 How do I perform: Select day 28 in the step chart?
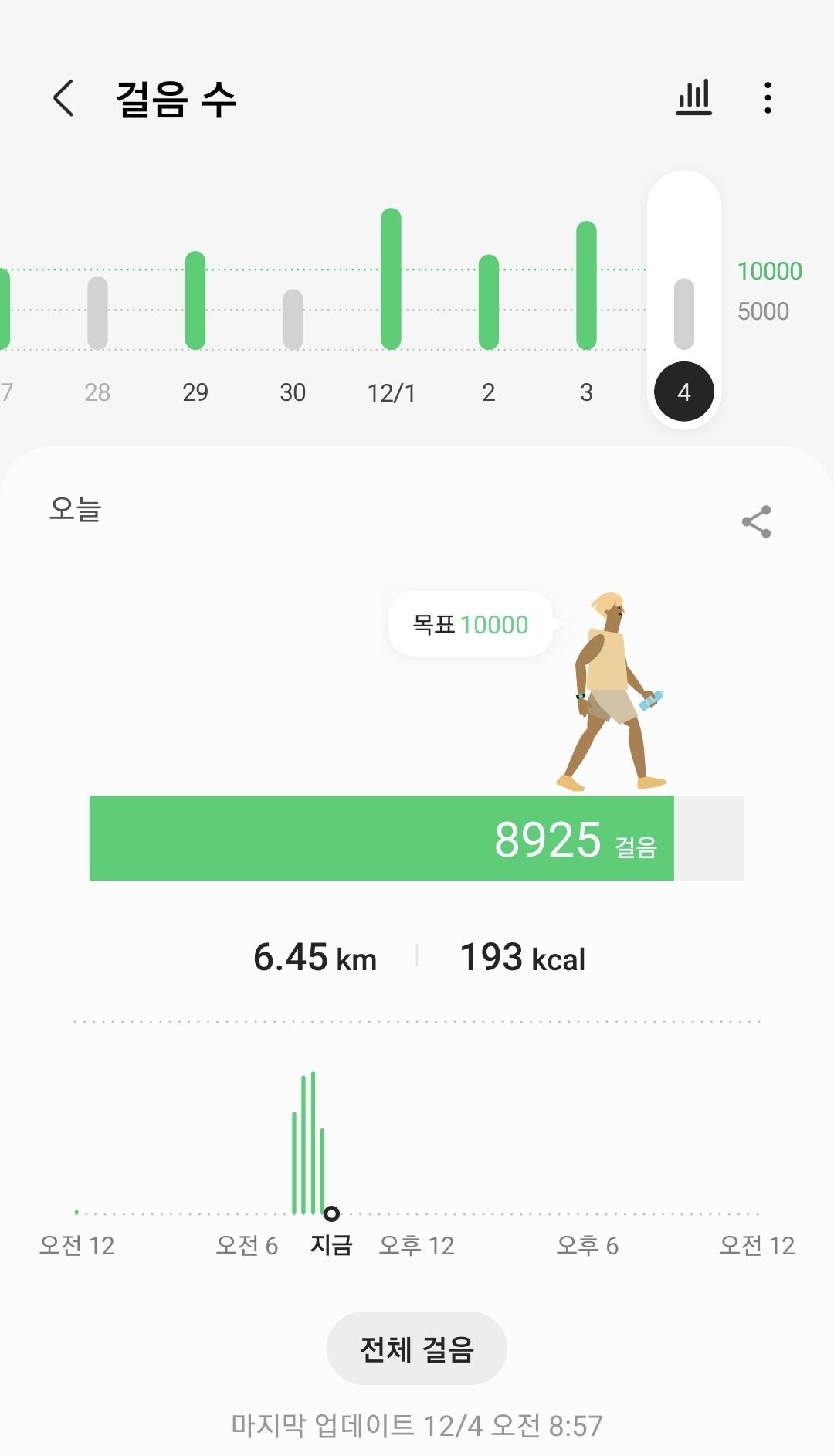[x=97, y=324]
